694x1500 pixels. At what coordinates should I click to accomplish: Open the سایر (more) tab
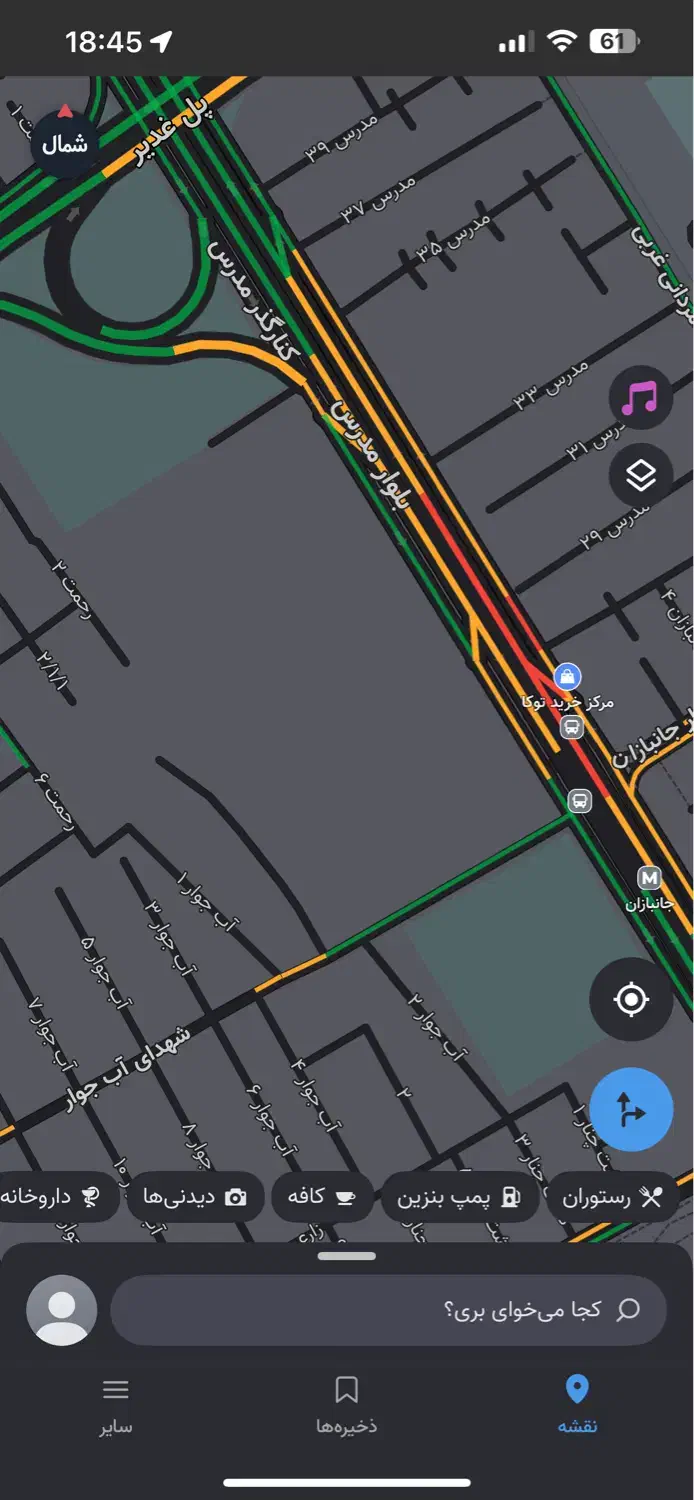[116, 1404]
